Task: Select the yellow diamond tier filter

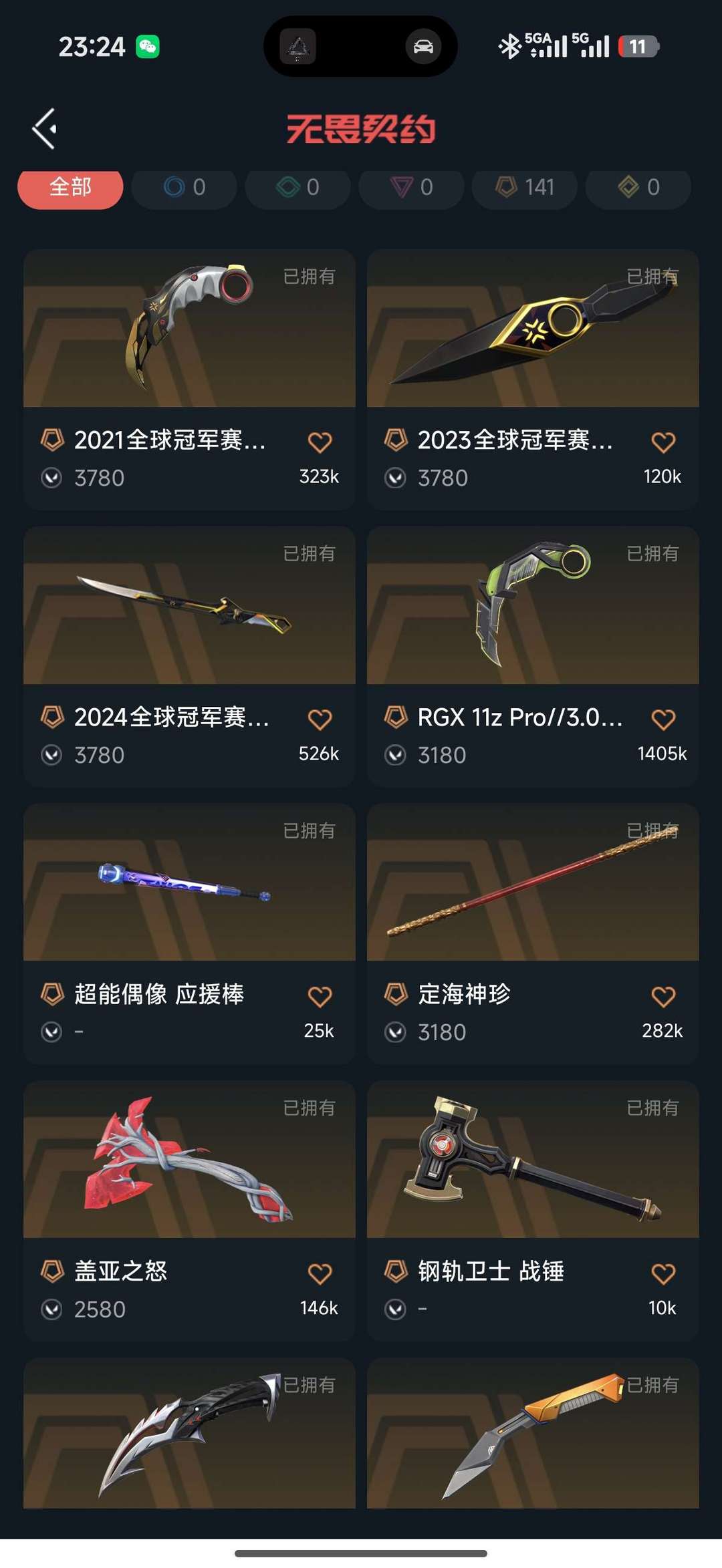Action: [x=638, y=188]
